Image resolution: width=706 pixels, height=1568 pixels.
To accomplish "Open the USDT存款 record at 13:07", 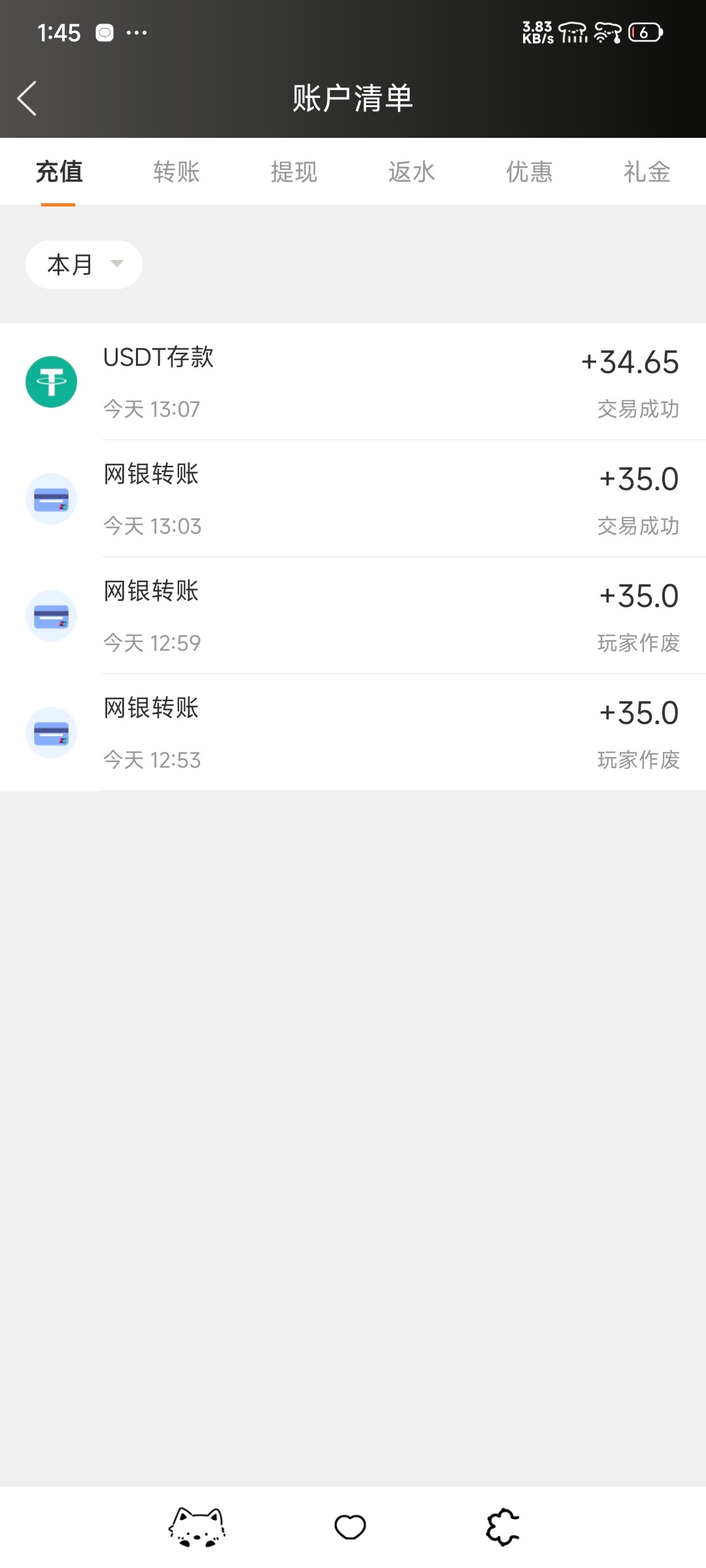I will 353,382.
